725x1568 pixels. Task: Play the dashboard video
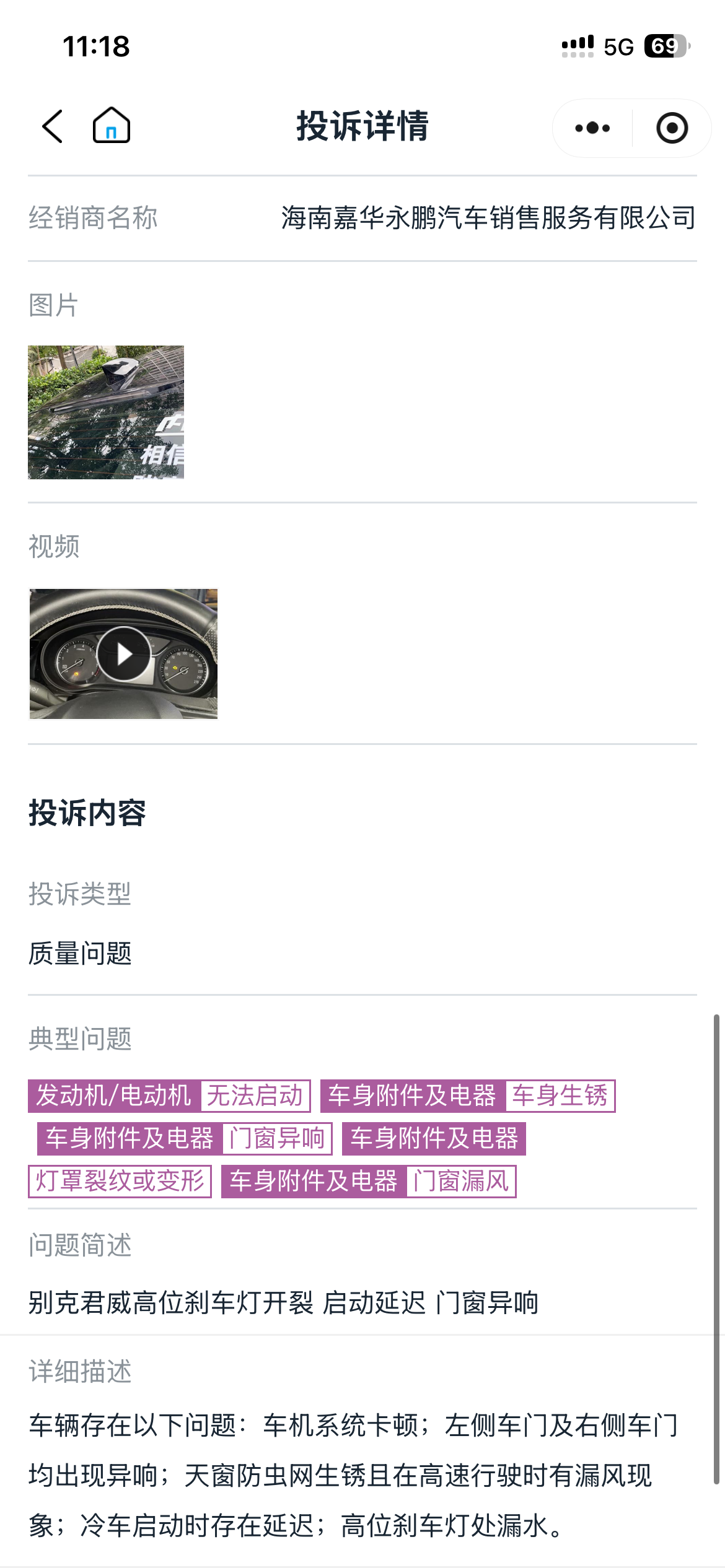coord(124,654)
